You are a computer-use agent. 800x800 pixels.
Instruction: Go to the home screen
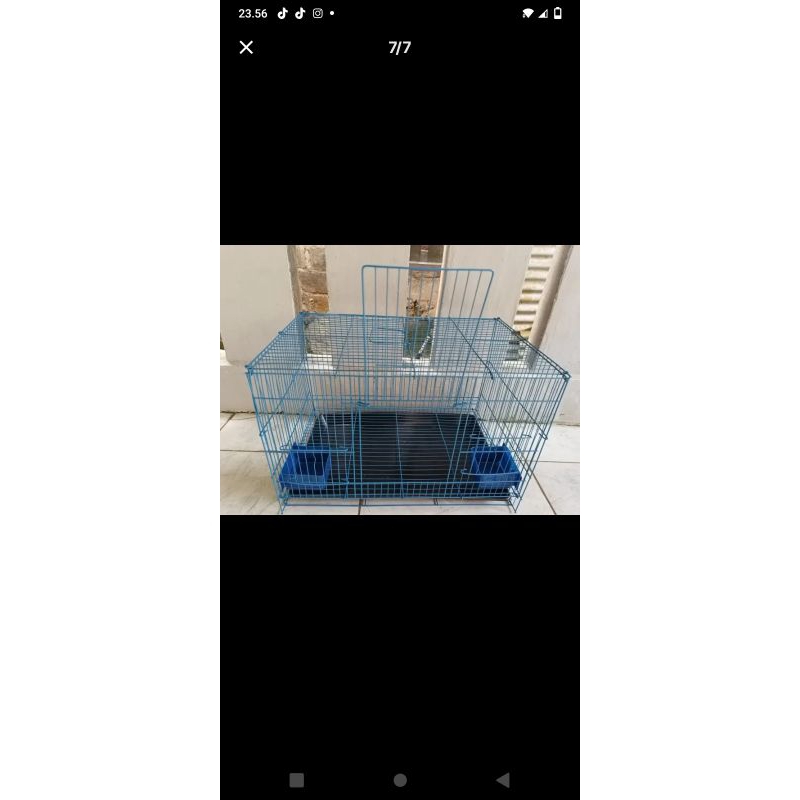[x=400, y=780]
